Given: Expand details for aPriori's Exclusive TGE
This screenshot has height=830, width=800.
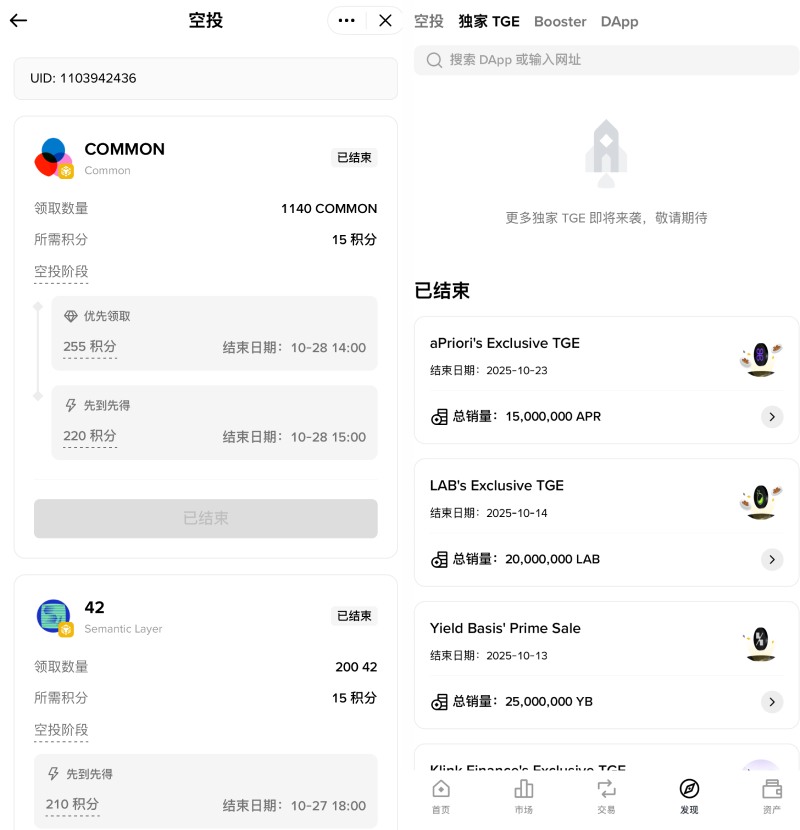Looking at the screenshot, I should 772,417.
